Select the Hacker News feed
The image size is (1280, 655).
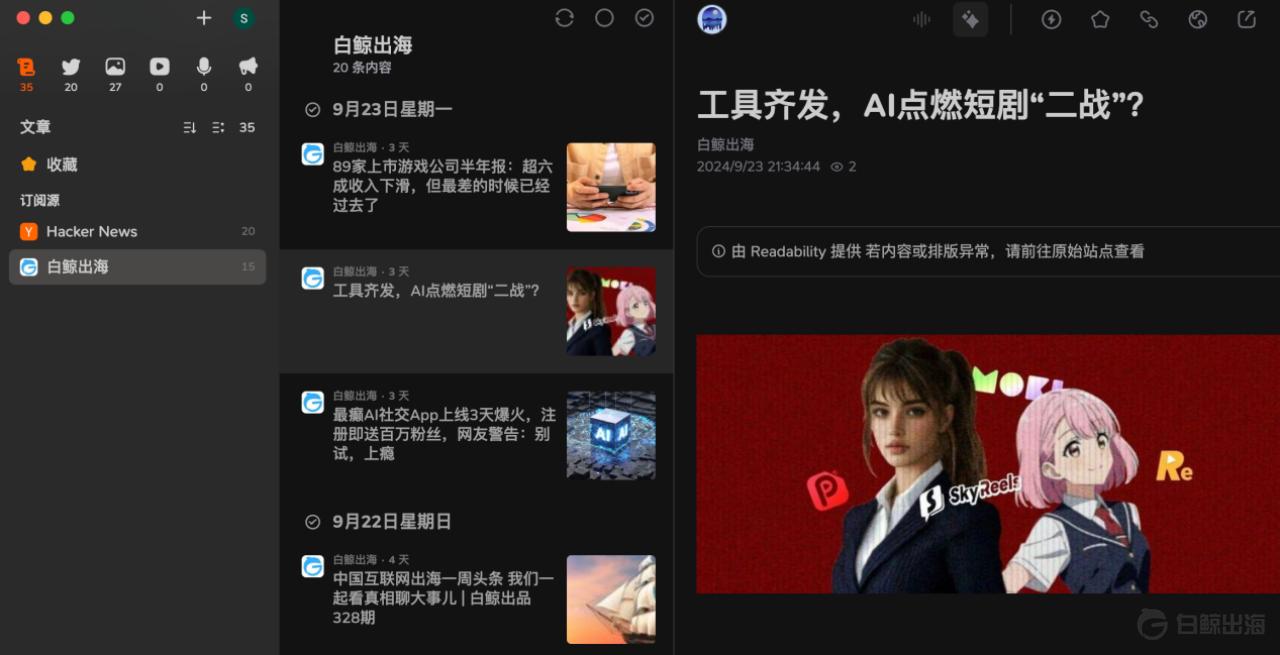pos(91,231)
